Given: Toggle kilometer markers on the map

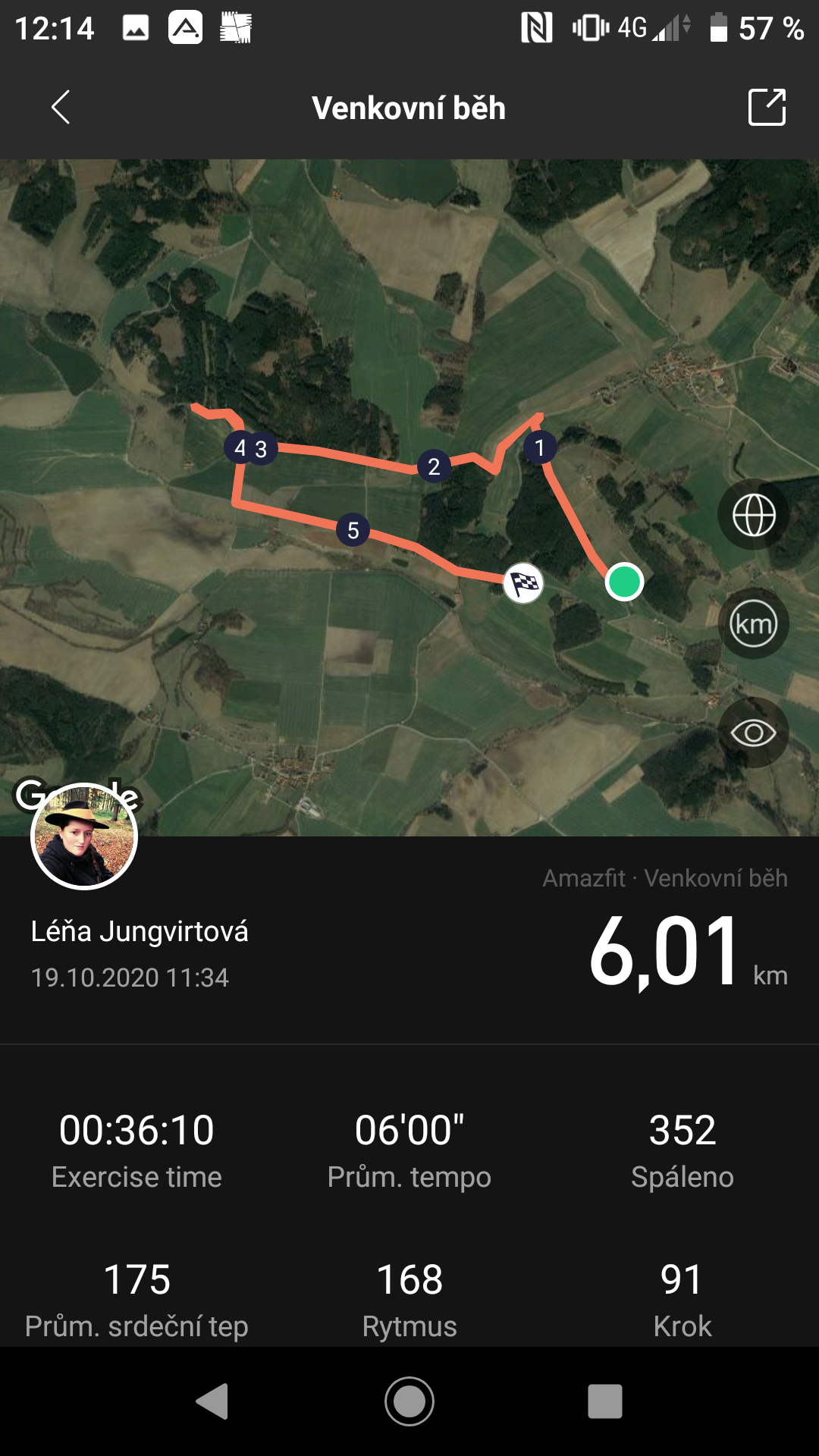Looking at the screenshot, I should tap(754, 623).
